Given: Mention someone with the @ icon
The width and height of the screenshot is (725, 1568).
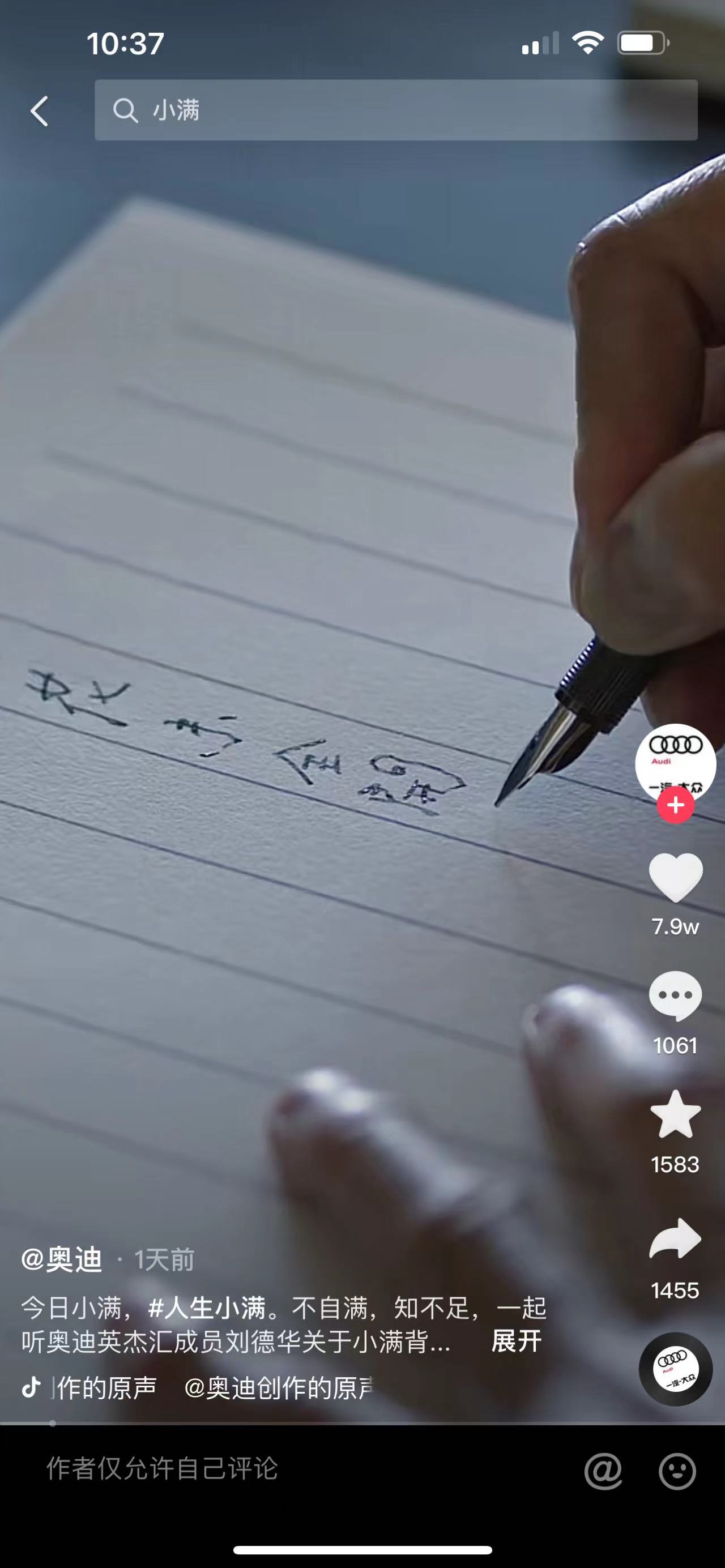Looking at the screenshot, I should [x=603, y=1471].
